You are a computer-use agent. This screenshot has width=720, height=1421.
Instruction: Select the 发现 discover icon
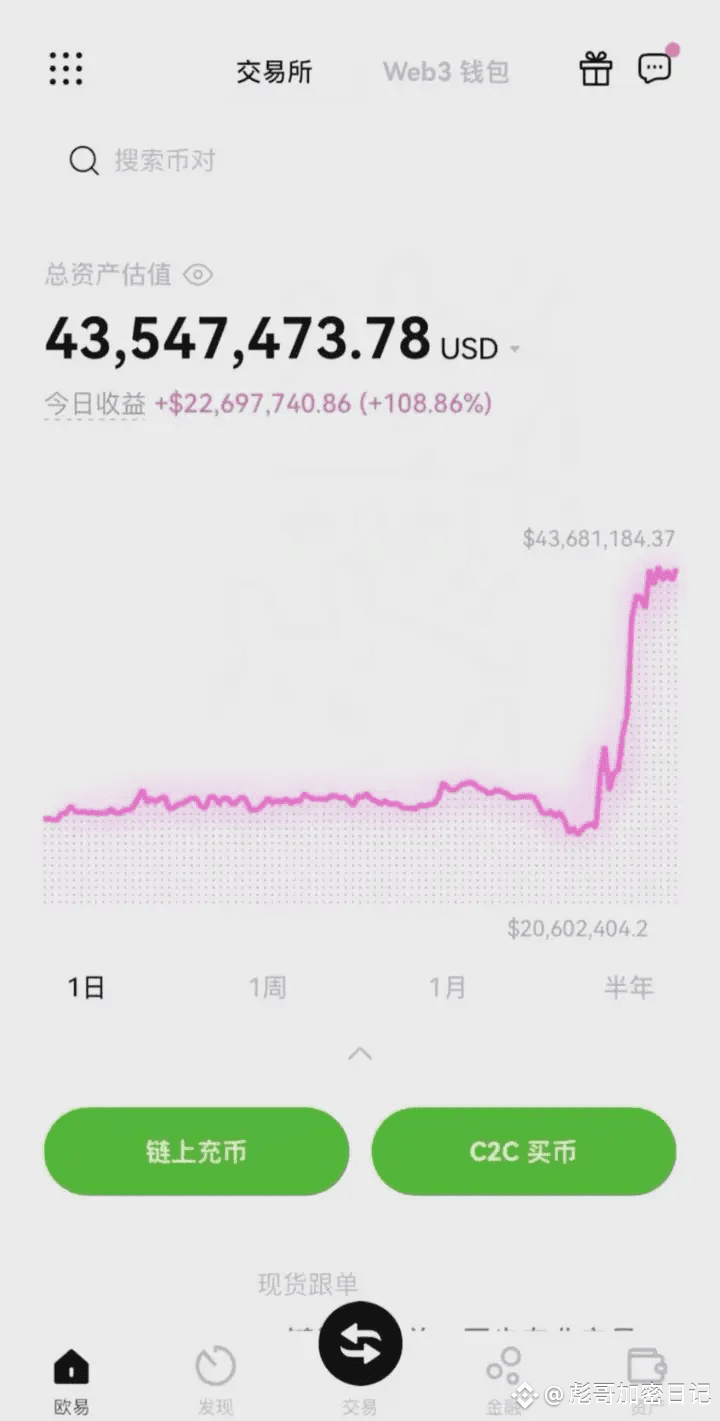coord(213,1375)
